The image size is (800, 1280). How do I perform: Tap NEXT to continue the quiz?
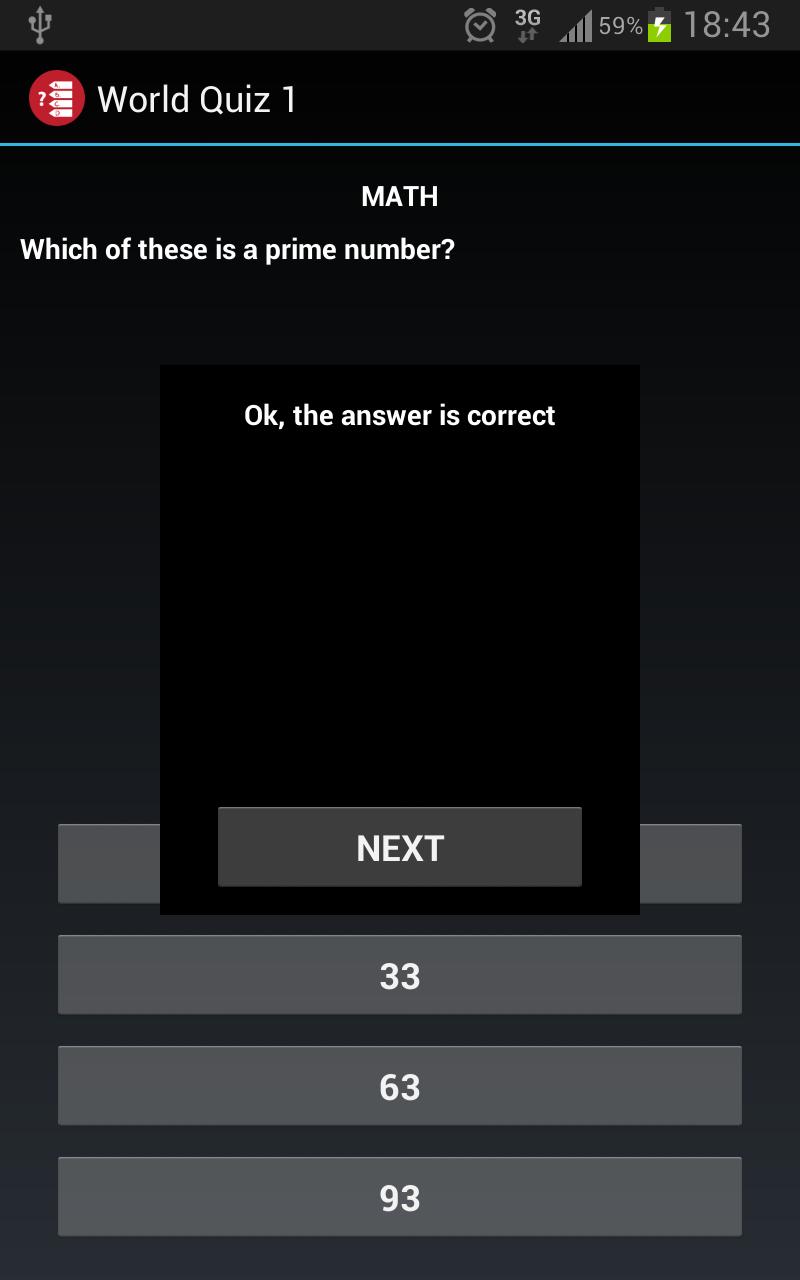click(x=400, y=847)
